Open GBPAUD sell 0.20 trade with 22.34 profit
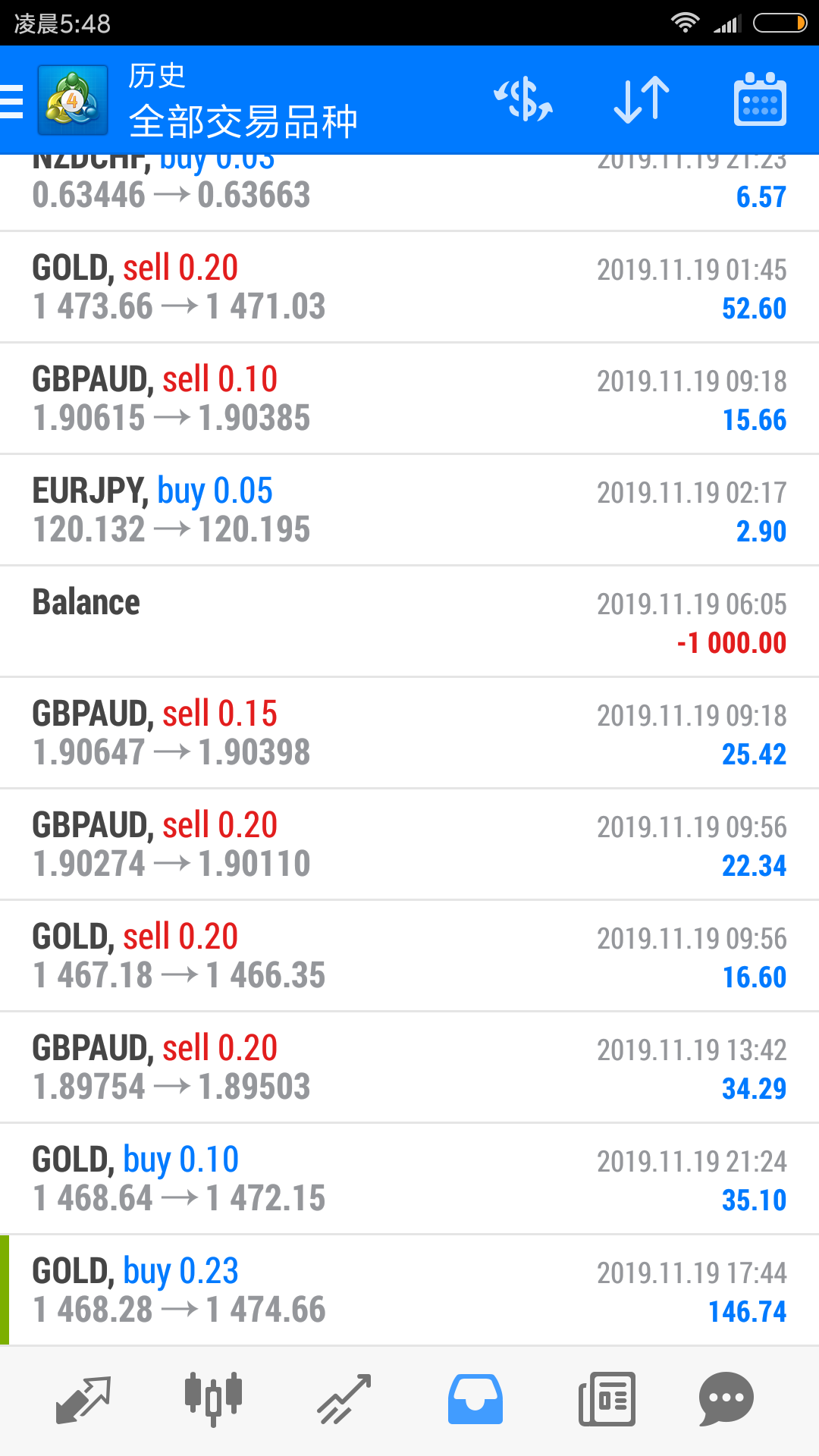This screenshot has width=819, height=1456. pyautogui.click(x=409, y=845)
